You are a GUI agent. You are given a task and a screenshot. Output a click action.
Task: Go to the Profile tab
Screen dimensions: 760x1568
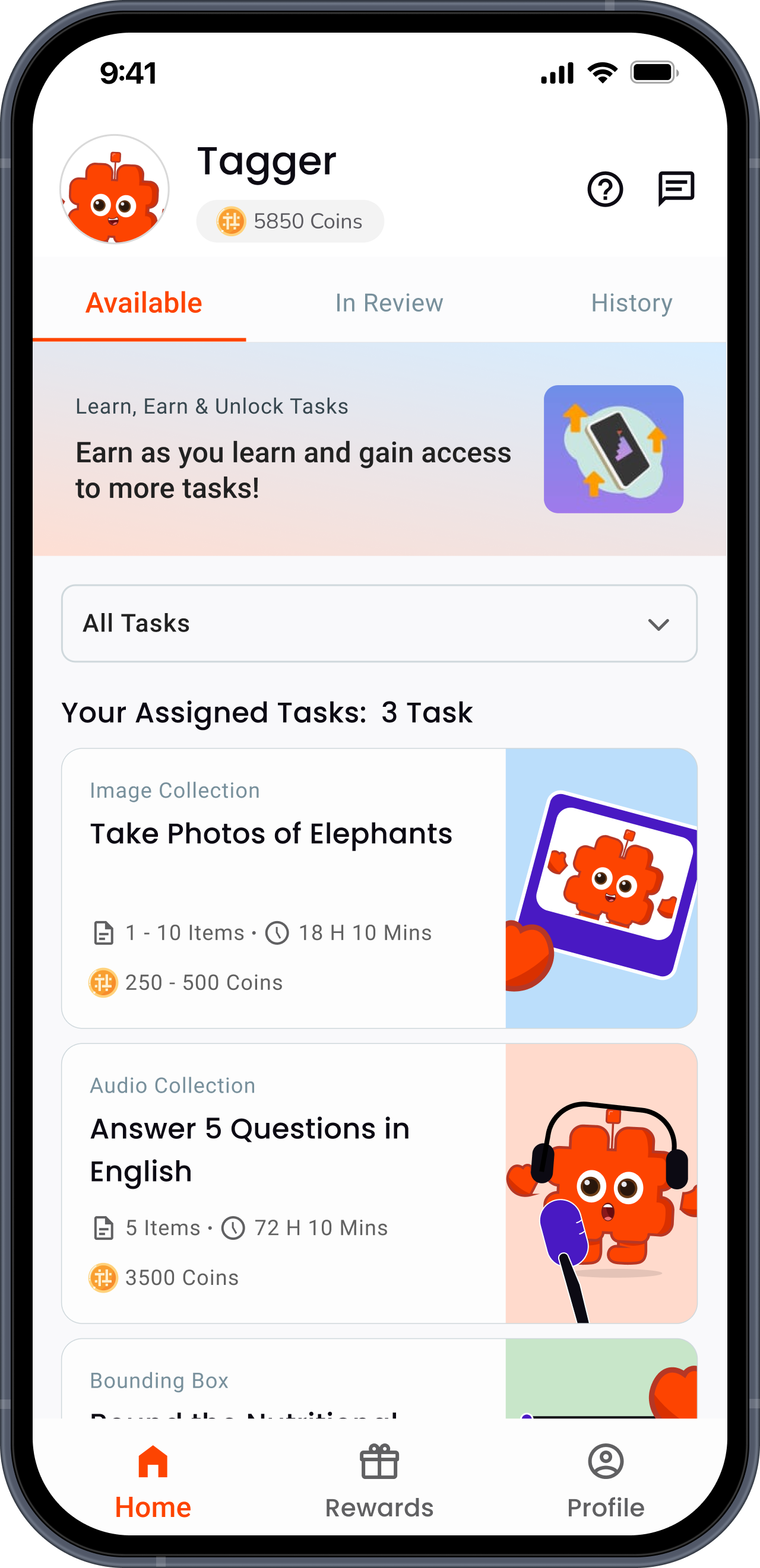(605, 1480)
